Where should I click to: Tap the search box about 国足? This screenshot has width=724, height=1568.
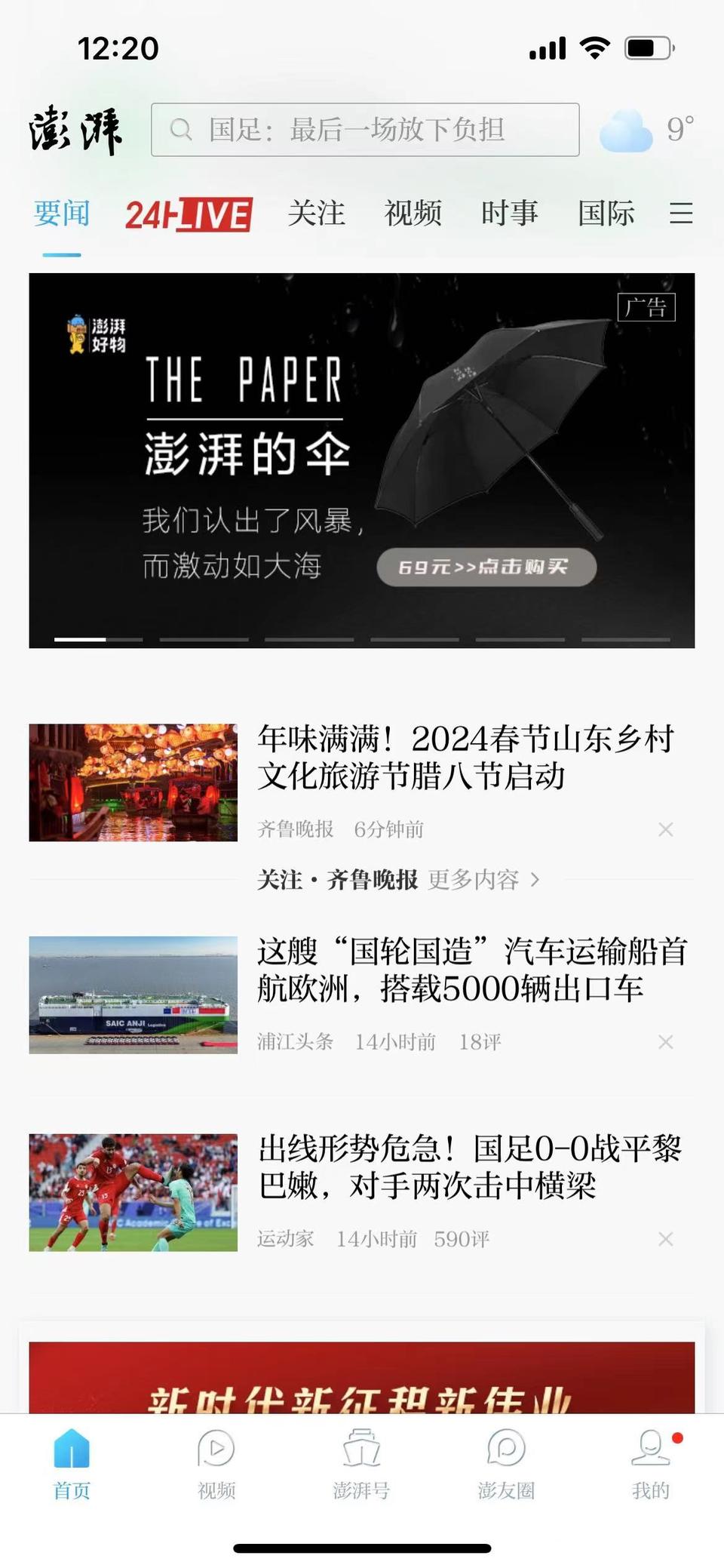tap(365, 130)
